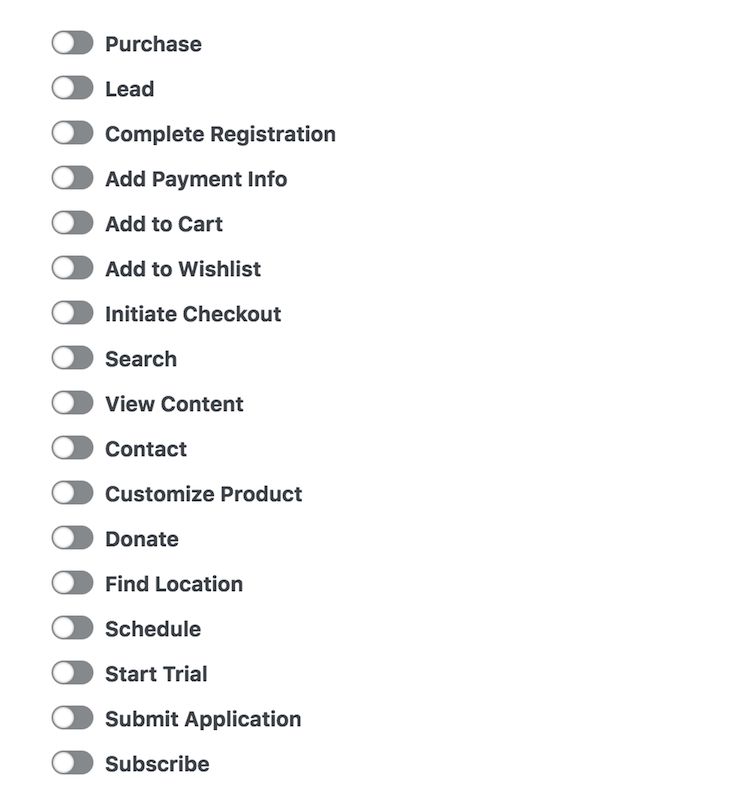Enable the Search event toggle

click(x=72, y=358)
